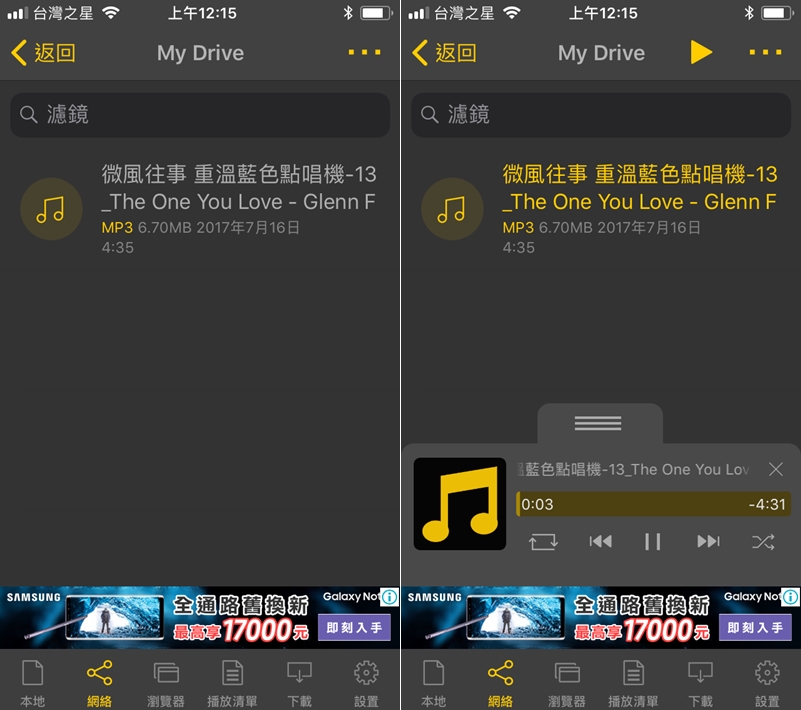Open the album art in the mini player

pyautogui.click(x=460, y=504)
